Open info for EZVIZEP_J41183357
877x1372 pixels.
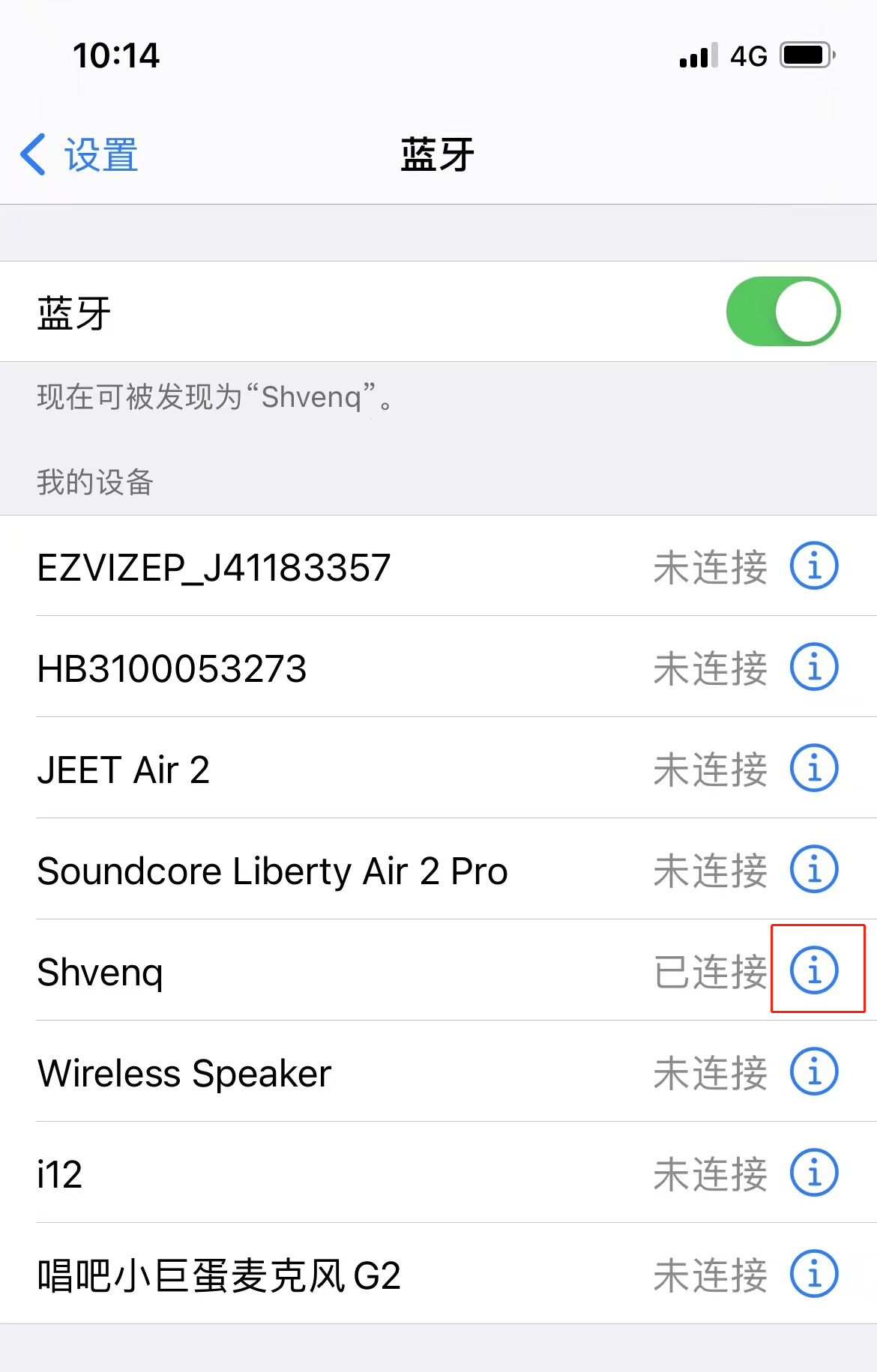[812, 566]
